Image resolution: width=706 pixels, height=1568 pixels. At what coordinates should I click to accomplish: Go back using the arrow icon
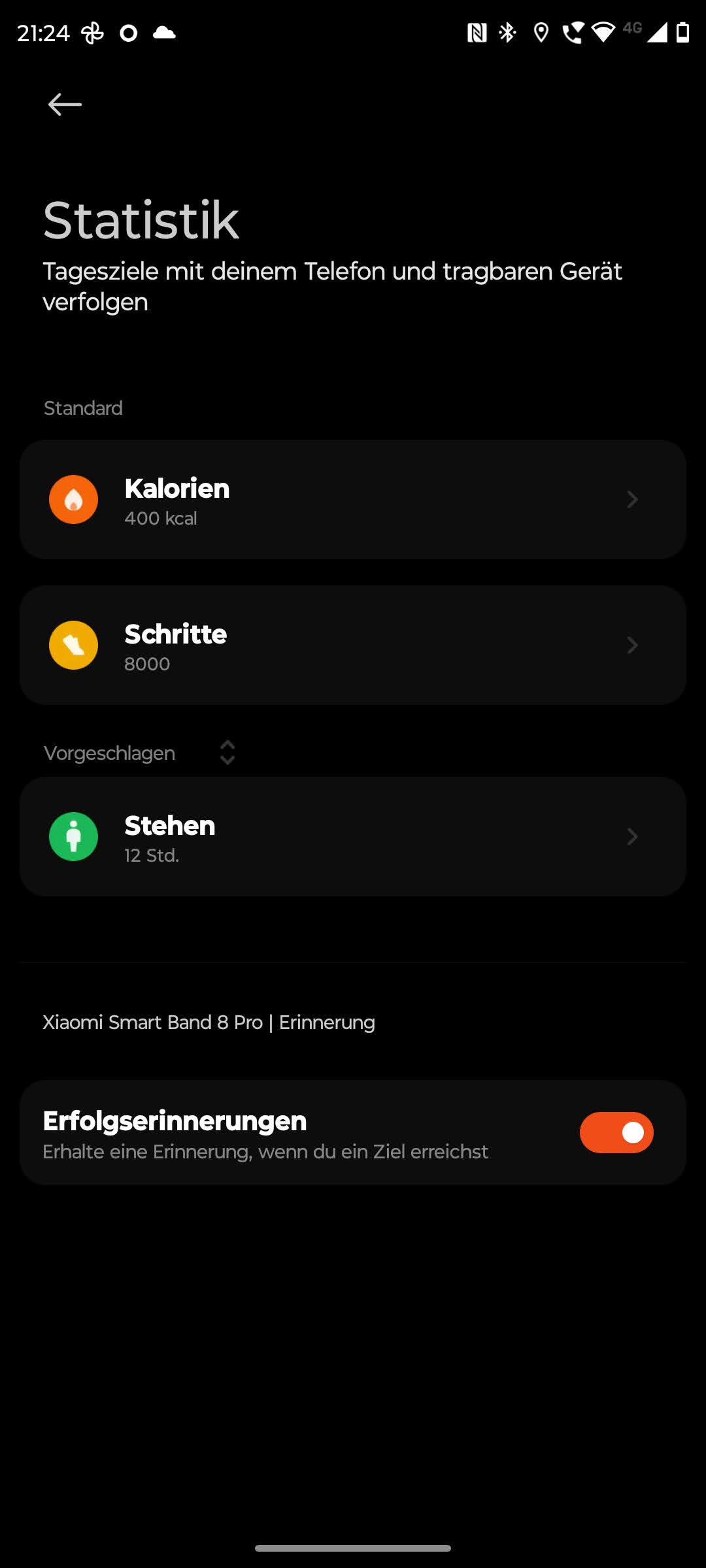click(65, 105)
